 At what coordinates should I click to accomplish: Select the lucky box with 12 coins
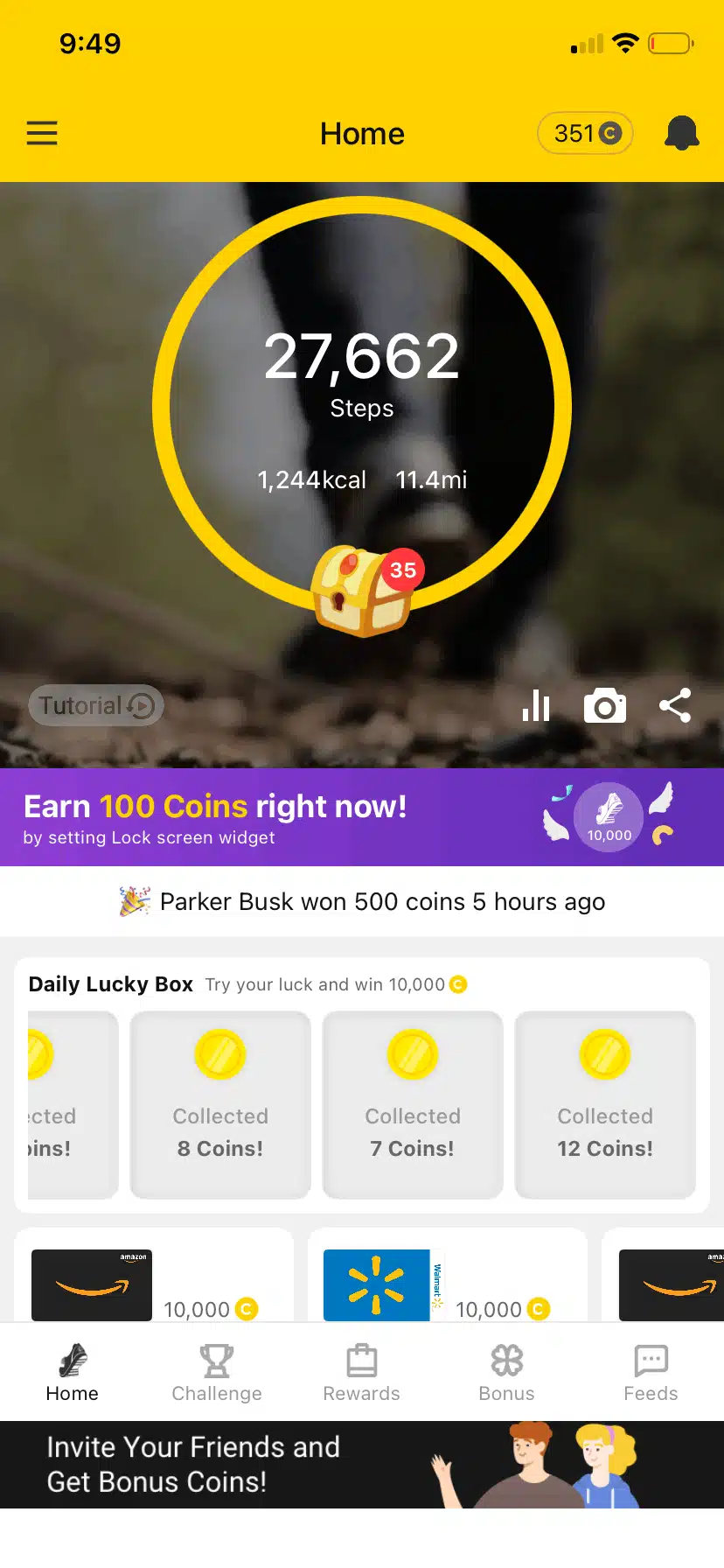605,1104
